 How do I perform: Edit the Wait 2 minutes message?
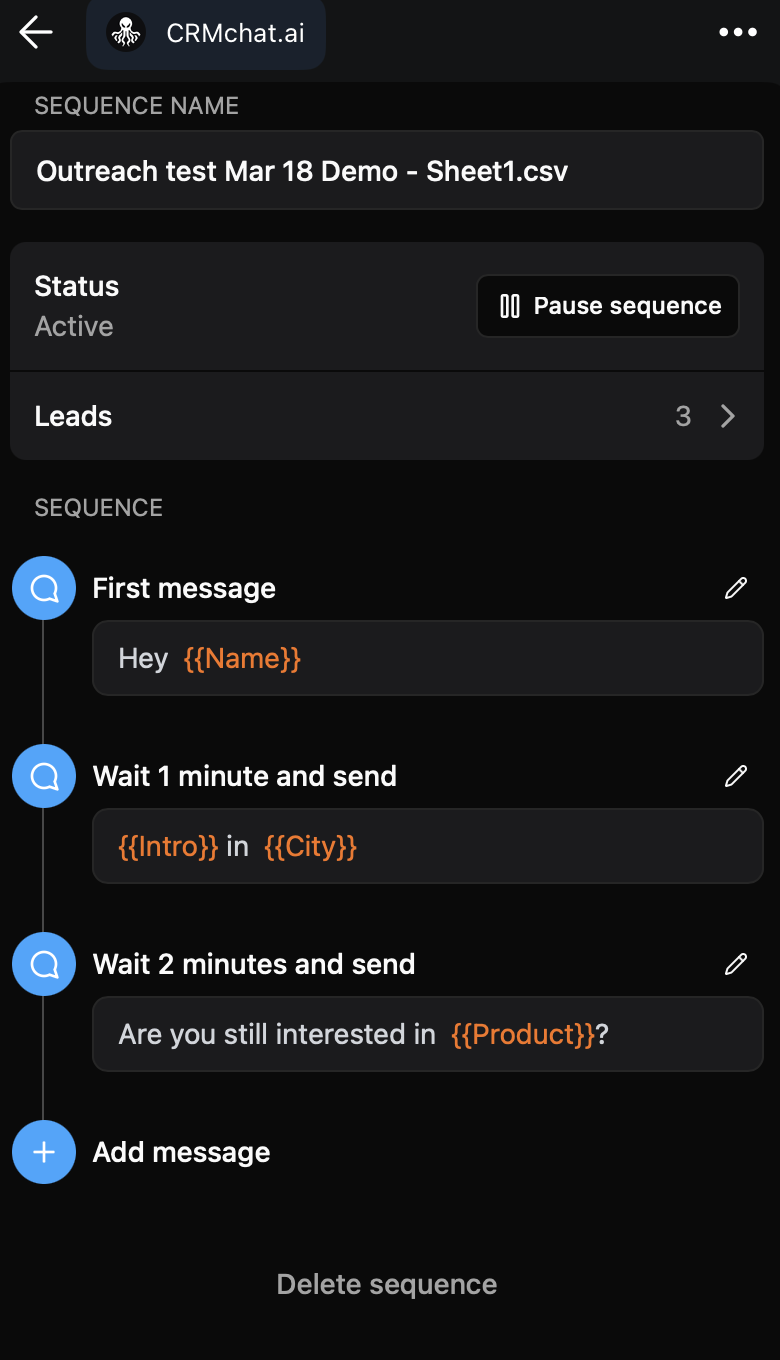[x=735, y=963]
